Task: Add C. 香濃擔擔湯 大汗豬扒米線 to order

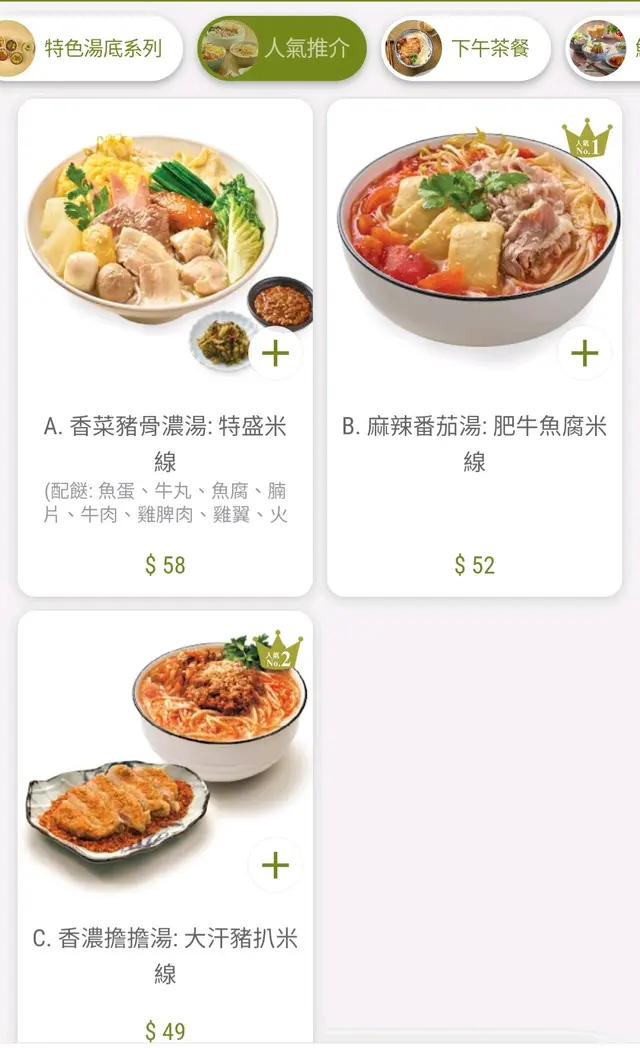Action: (275, 865)
